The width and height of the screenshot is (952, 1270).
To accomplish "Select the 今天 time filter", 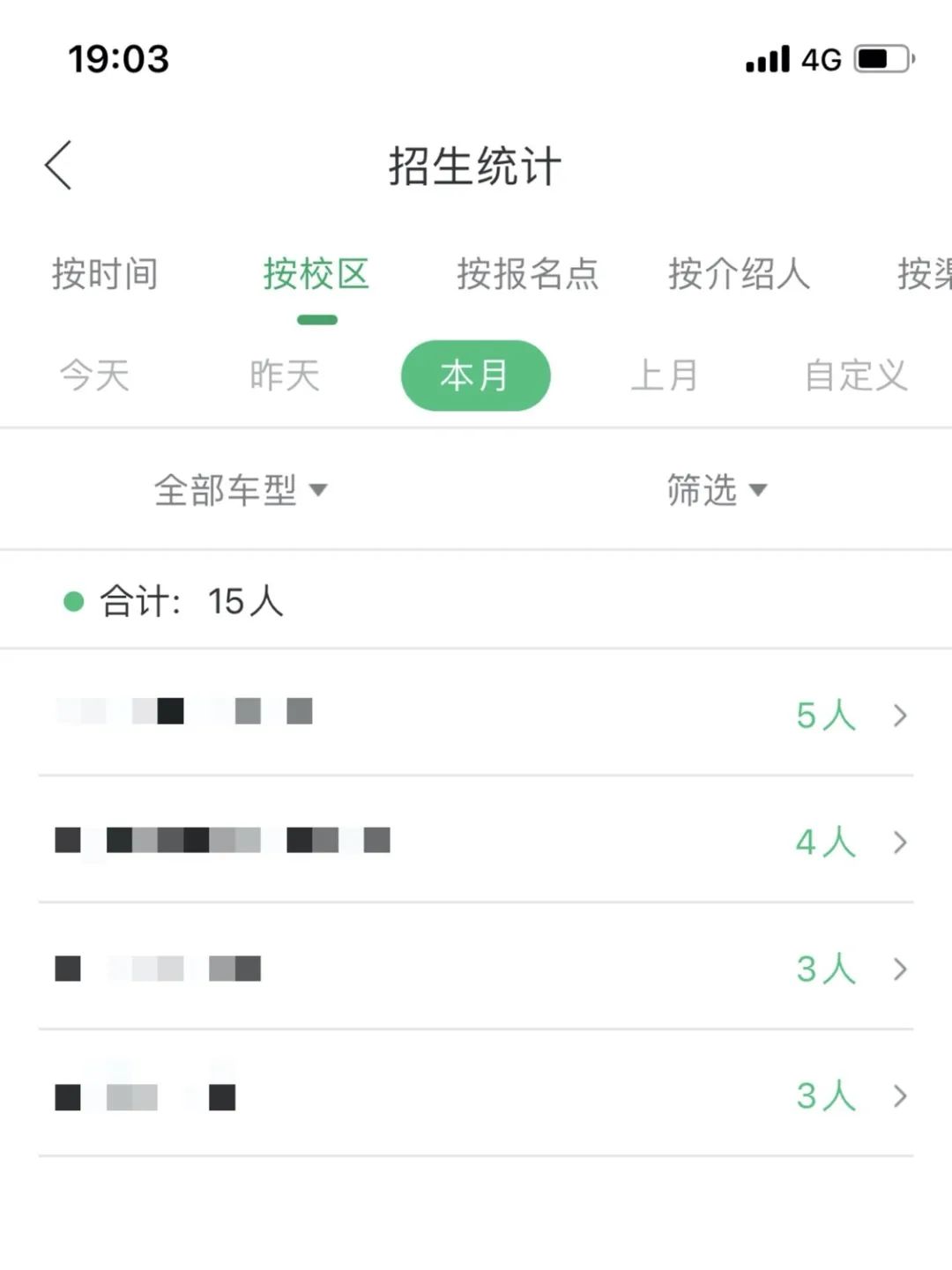I will tap(93, 375).
